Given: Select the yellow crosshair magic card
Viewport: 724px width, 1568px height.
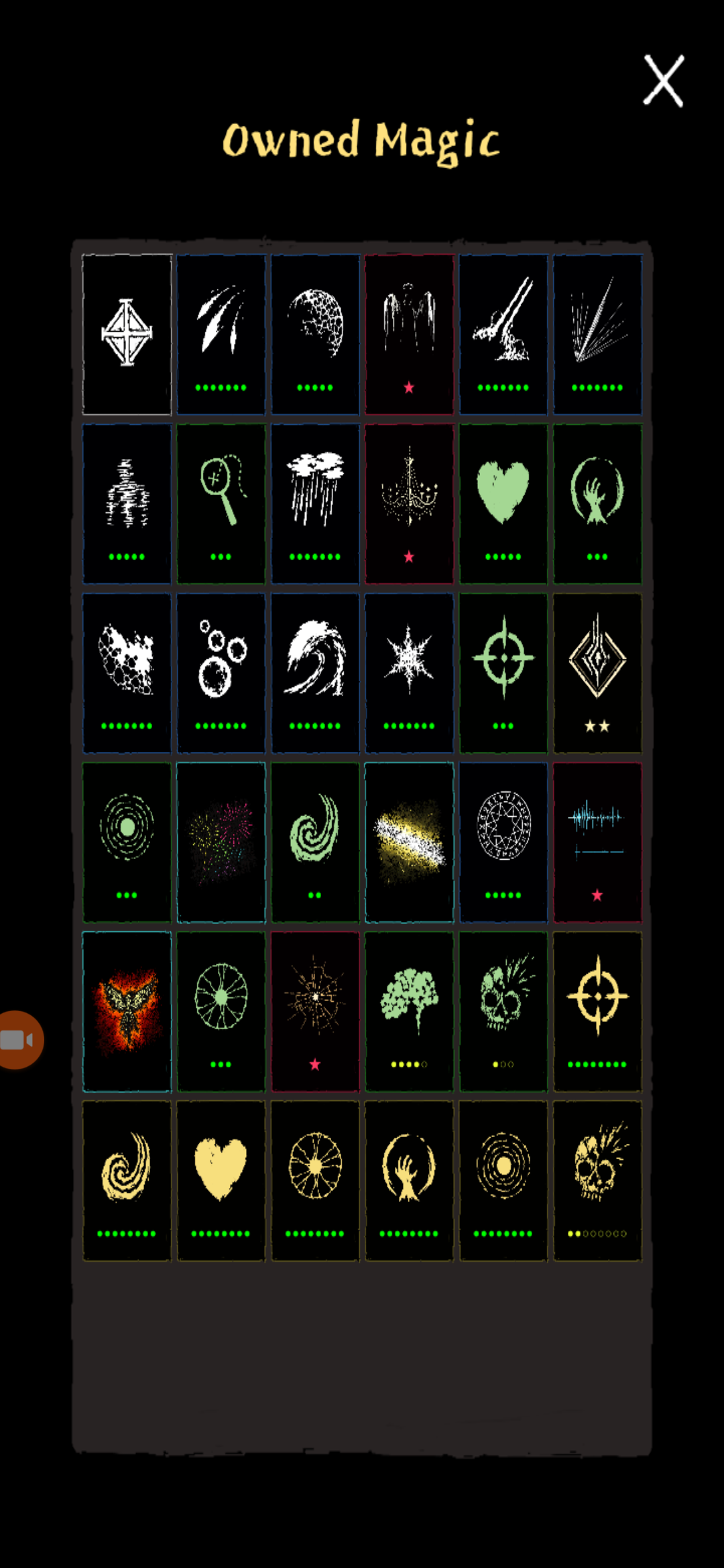Looking at the screenshot, I should pyautogui.click(x=597, y=1010).
